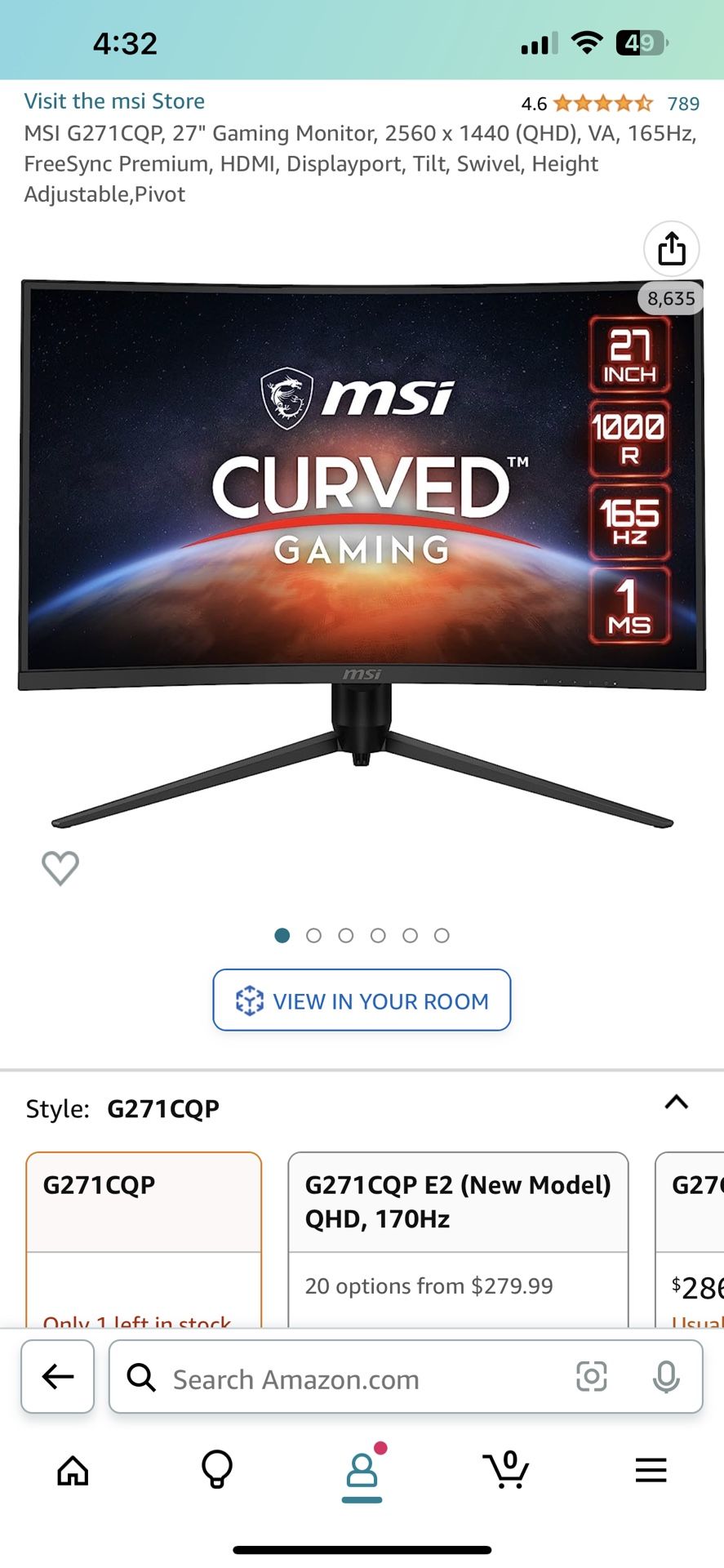
Task: Add monitor to wish list with heart
Action: (60, 868)
